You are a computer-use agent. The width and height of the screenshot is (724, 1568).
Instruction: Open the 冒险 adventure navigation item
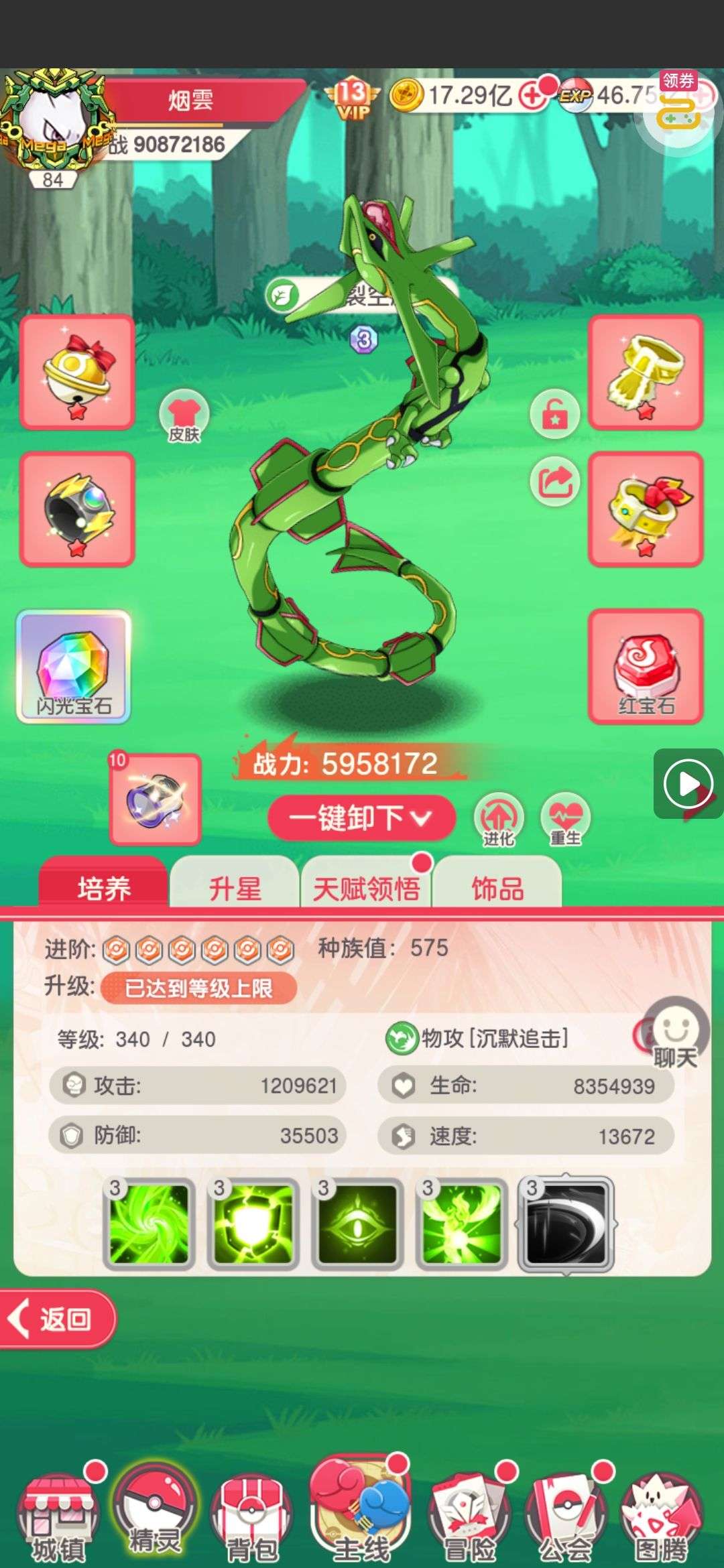coord(469,1517)
